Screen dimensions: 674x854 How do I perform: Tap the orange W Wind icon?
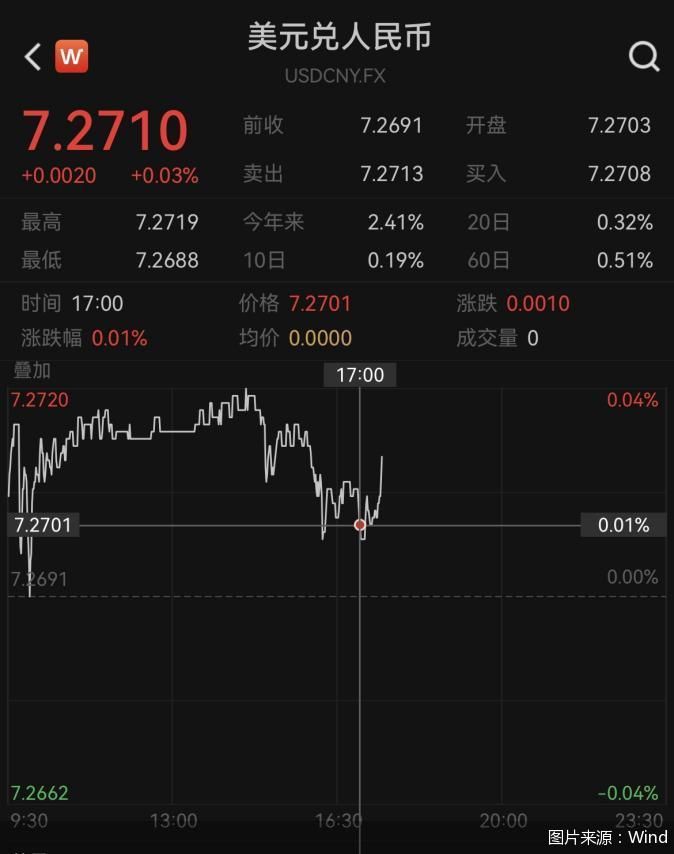coord(71,56)
